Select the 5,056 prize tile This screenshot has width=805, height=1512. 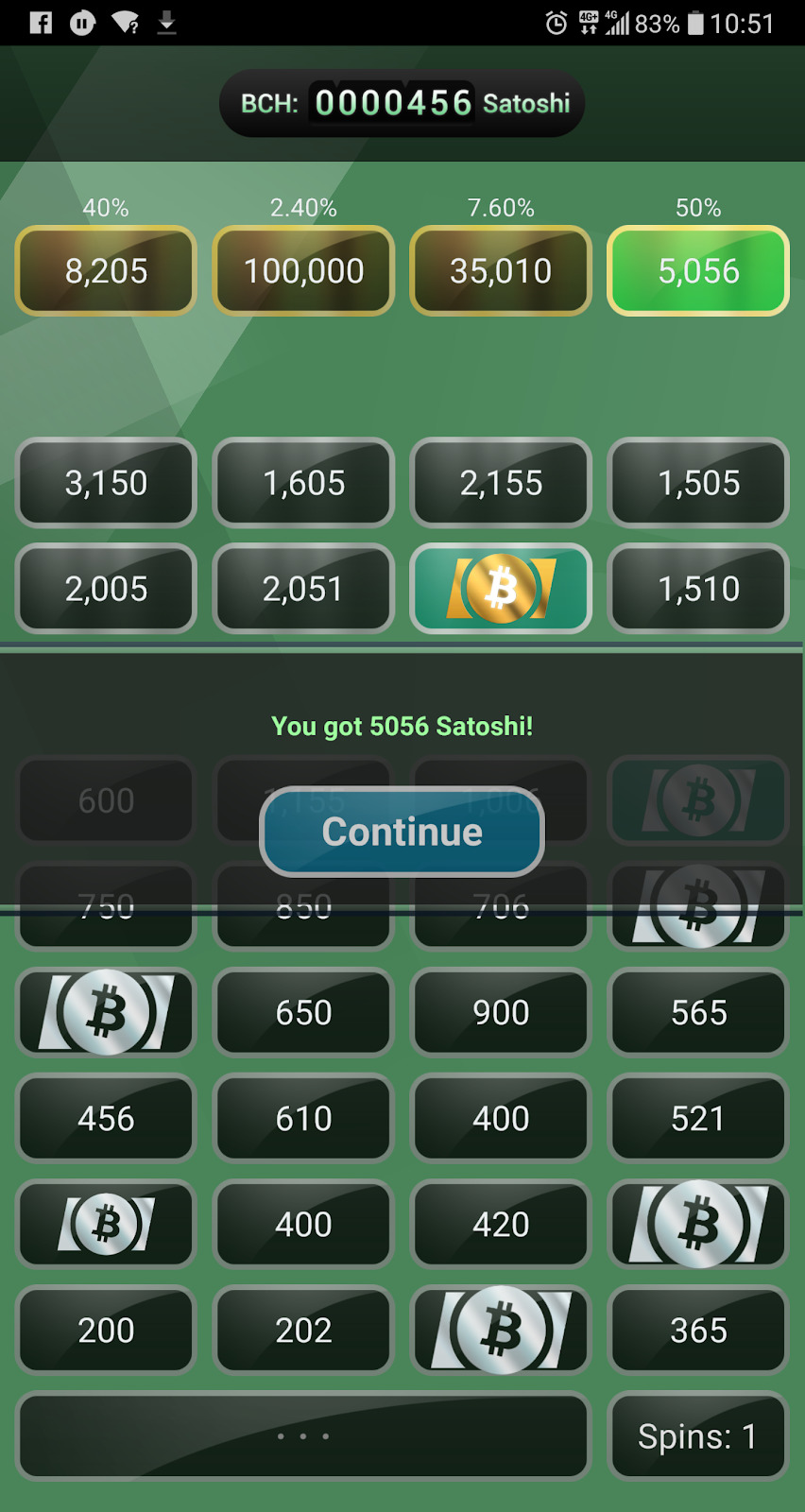pyautogui.click(x=698, y=271)
